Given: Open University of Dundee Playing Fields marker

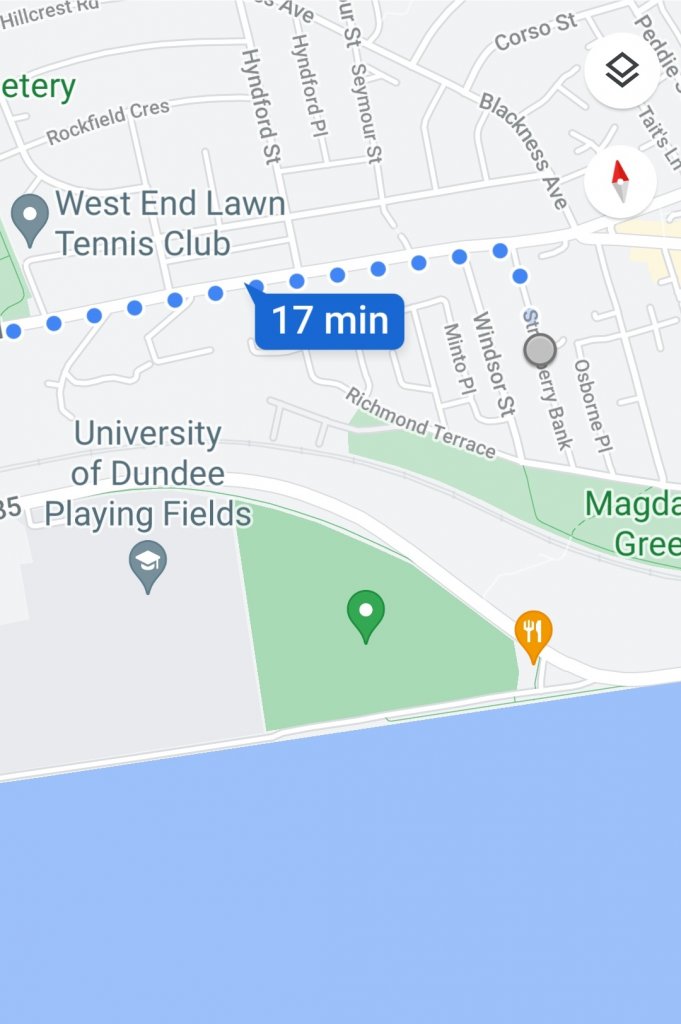Looking at the screenshot, I should [148, 566].
